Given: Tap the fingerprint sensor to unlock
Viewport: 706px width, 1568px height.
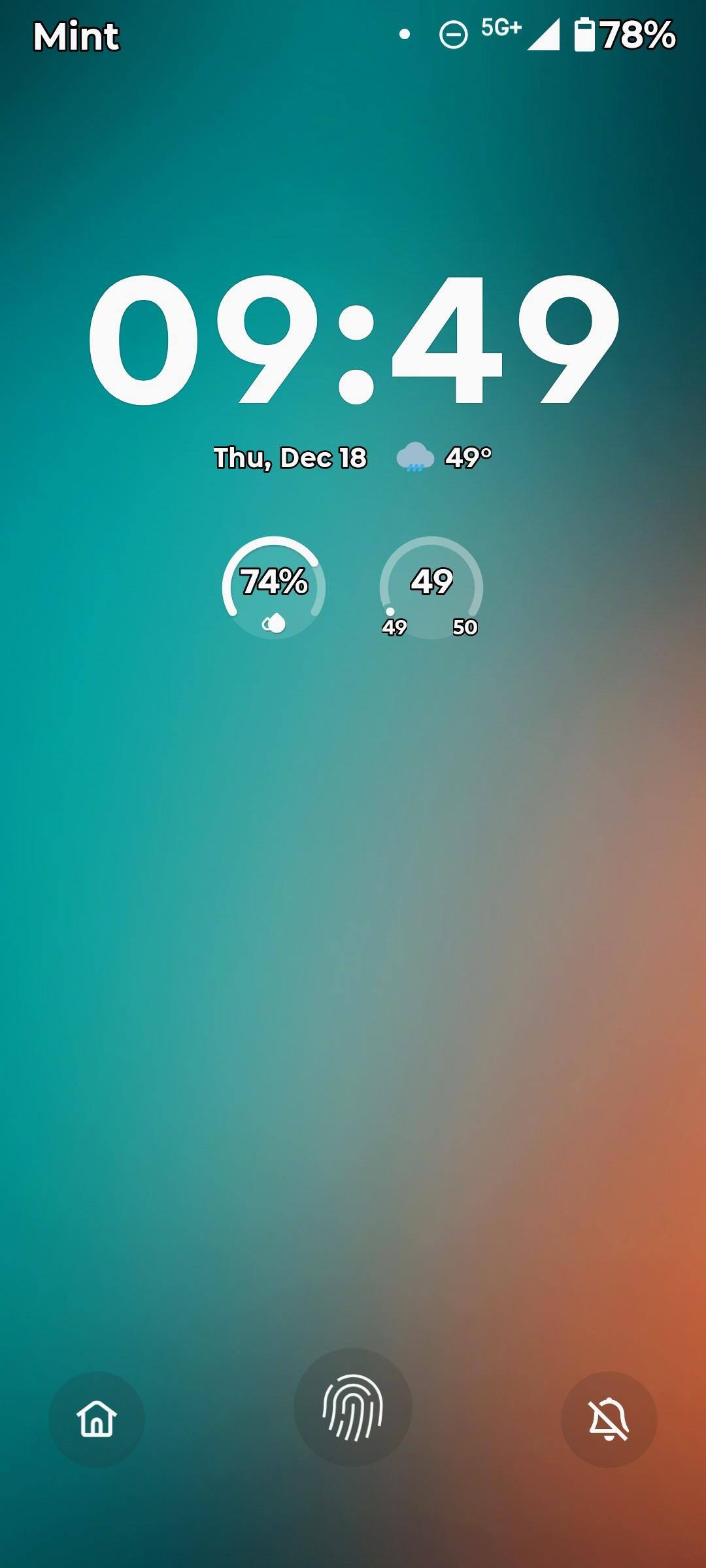Looking at the screenshot, I should [353, 1407].
